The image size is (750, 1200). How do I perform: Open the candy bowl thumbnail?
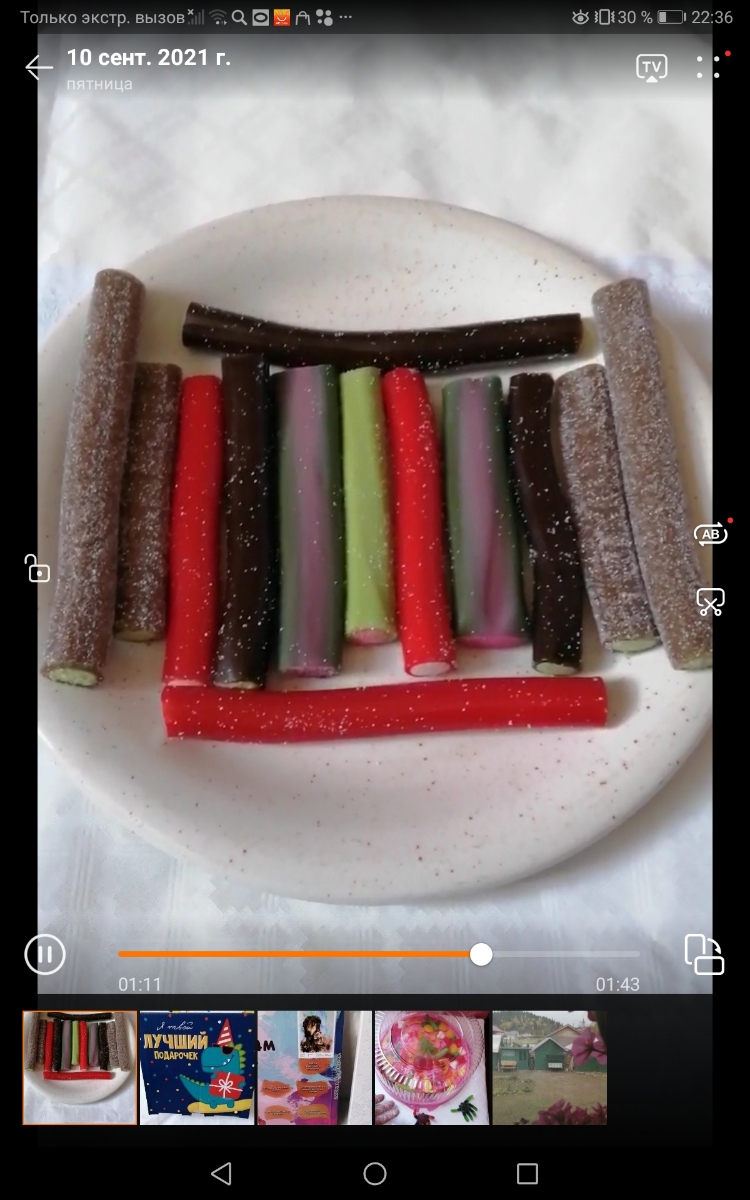point(432,1068)
